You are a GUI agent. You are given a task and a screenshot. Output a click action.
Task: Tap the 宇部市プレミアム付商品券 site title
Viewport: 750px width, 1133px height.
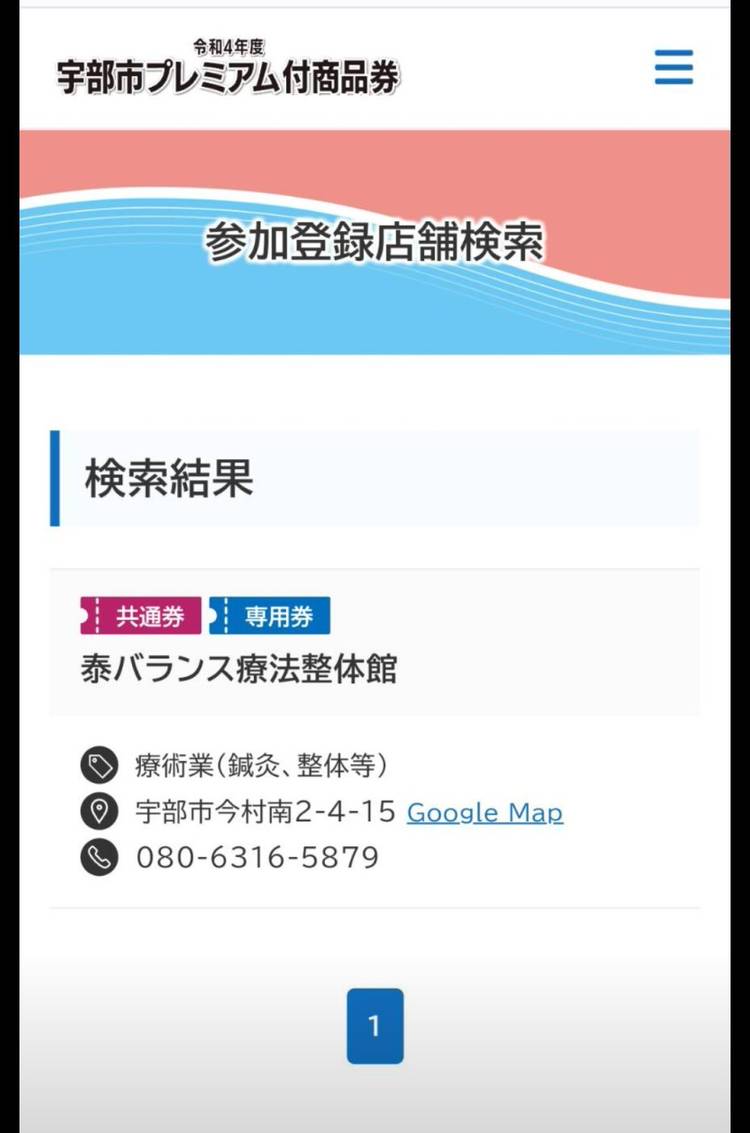(x=228, y=72)
